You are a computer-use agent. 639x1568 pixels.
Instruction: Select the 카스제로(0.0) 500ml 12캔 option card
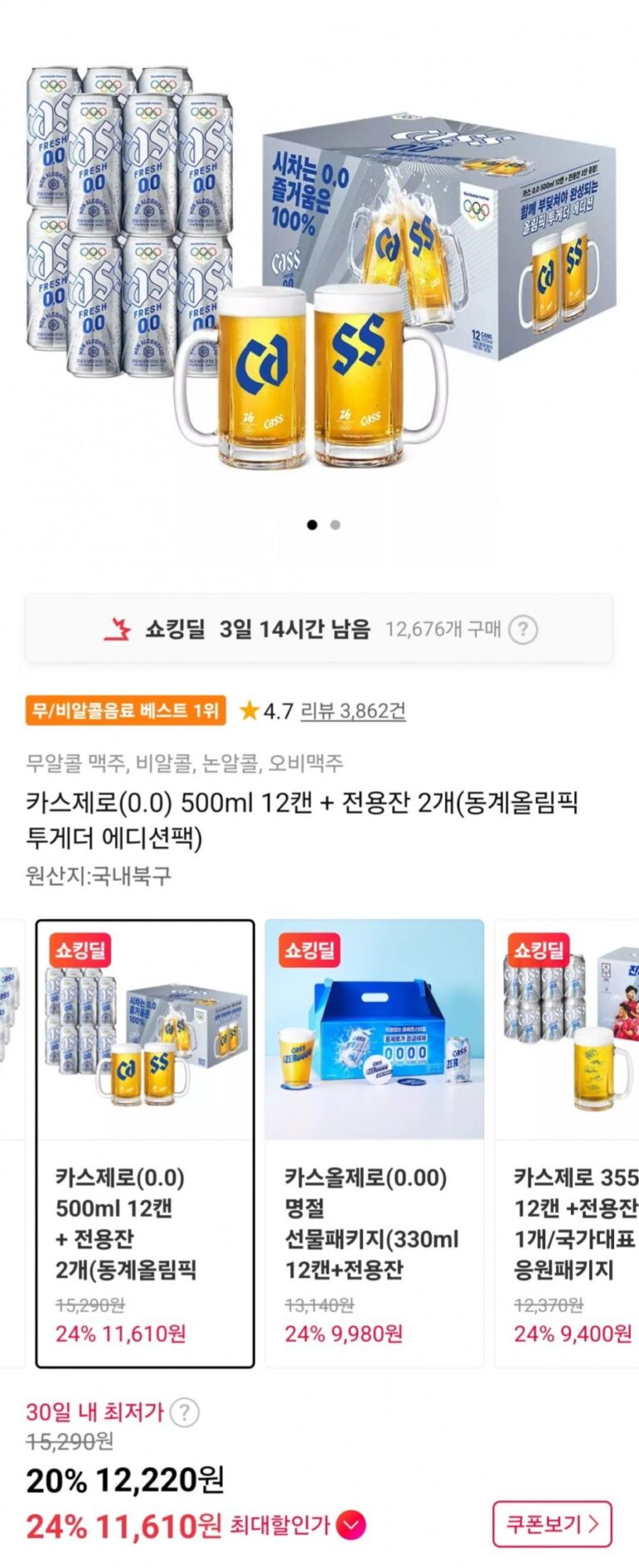pos(145,1142)
